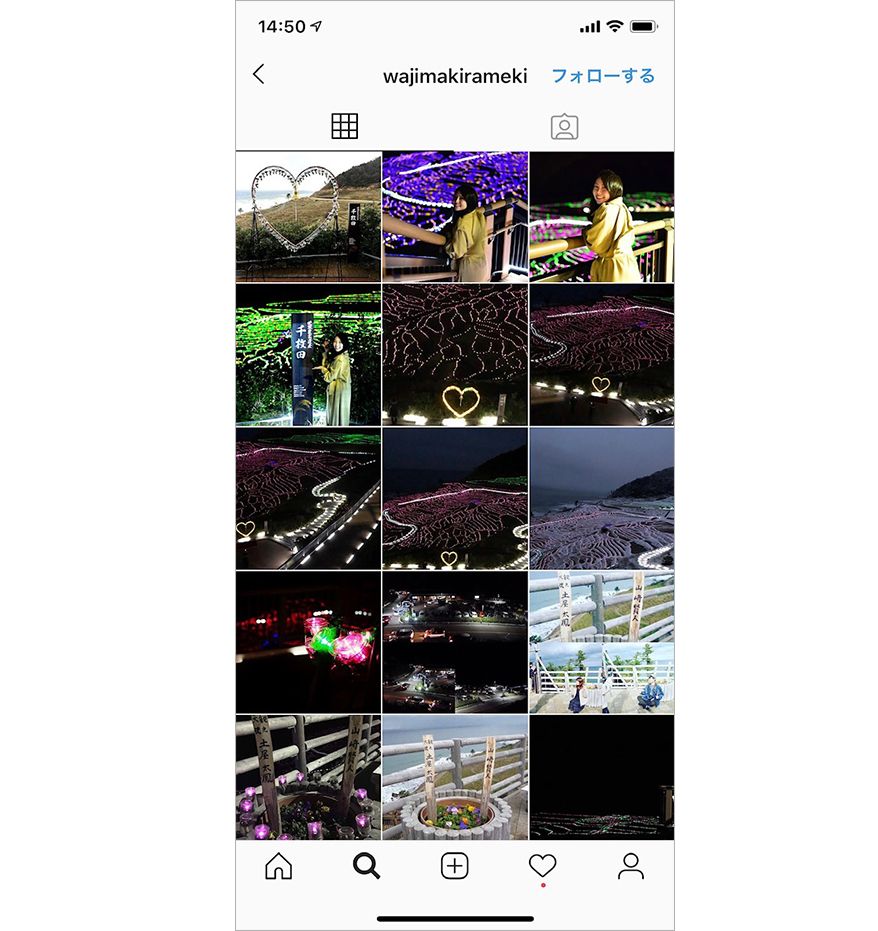Create a new post with plus icon
This screenshot has width=878, height=931.
coord(454,866)
